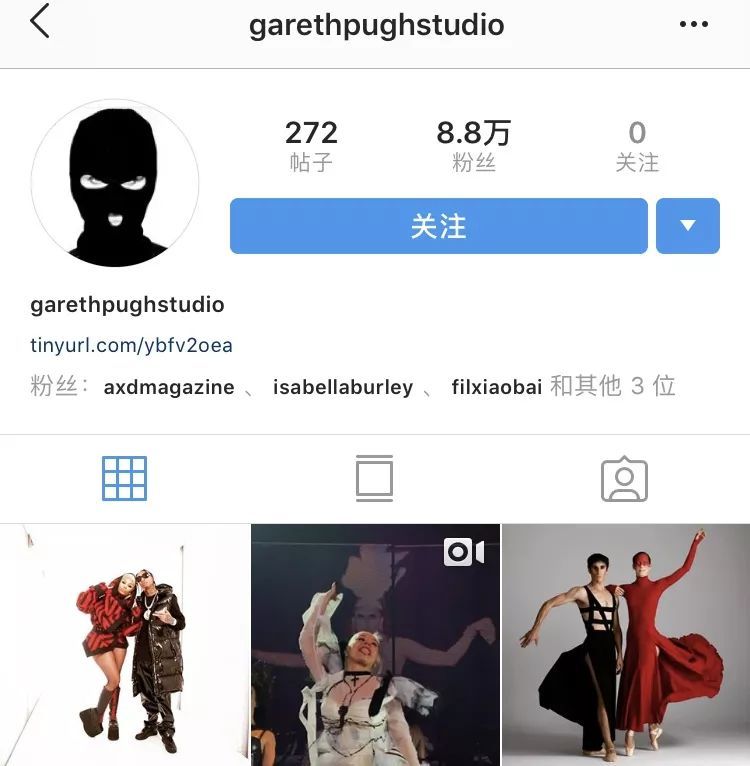Screen dimensions: 750x766
Task: Go back using the top-left arrow
Action: tap(39, 22)
